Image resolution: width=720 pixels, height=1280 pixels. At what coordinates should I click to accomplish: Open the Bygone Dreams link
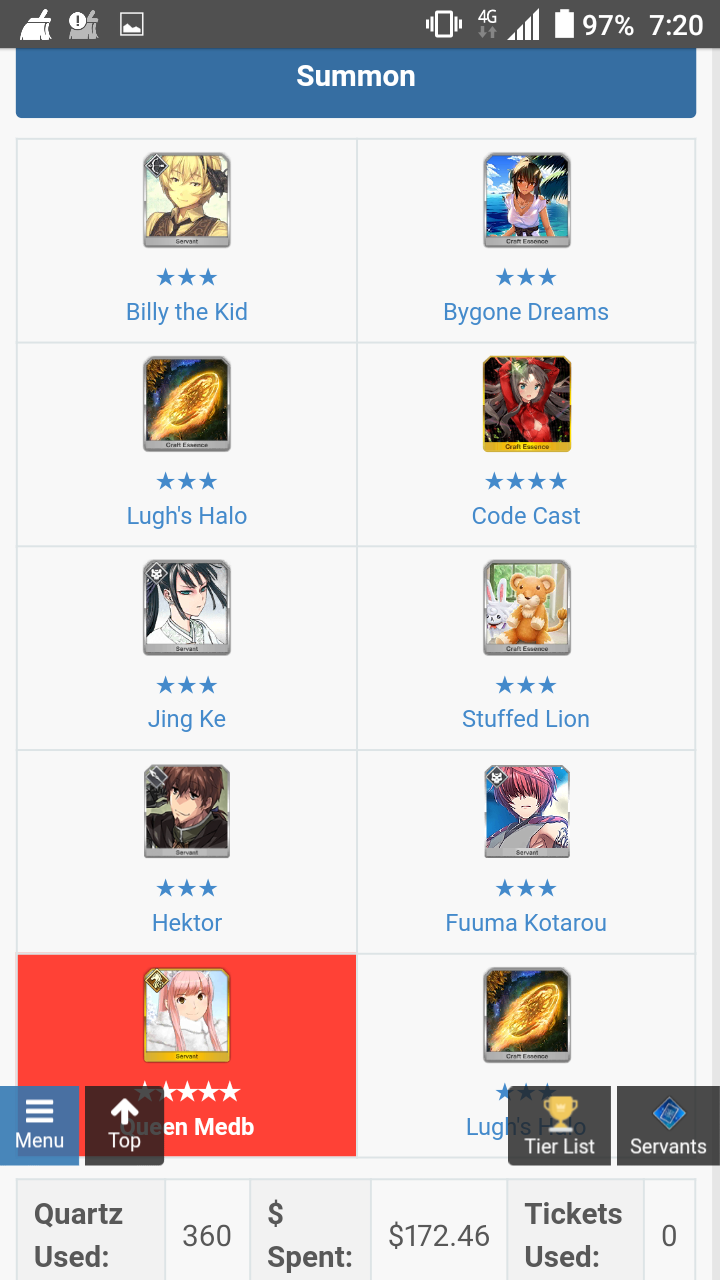(x=526, y=312)
